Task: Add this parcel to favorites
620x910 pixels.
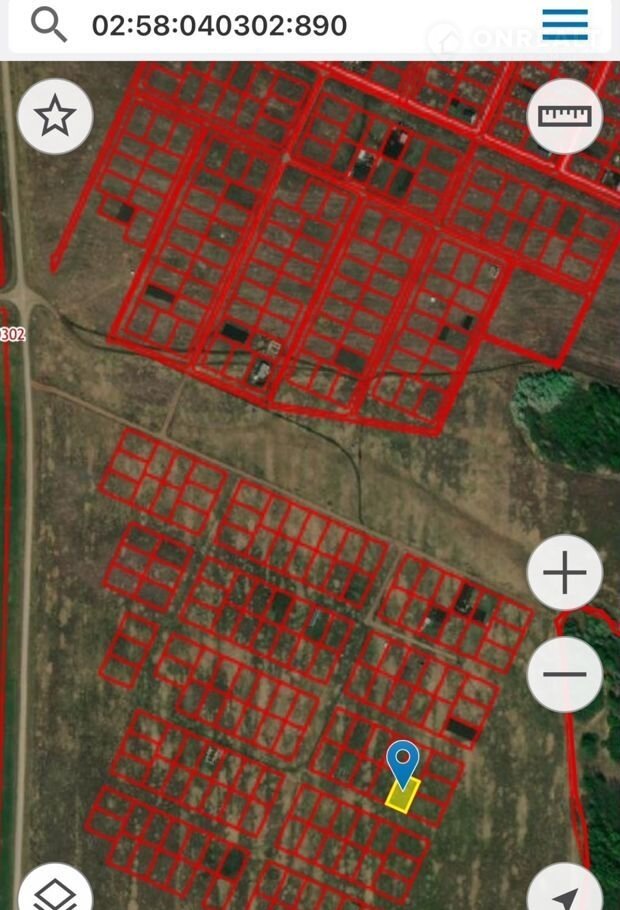Action: (55, 116)
